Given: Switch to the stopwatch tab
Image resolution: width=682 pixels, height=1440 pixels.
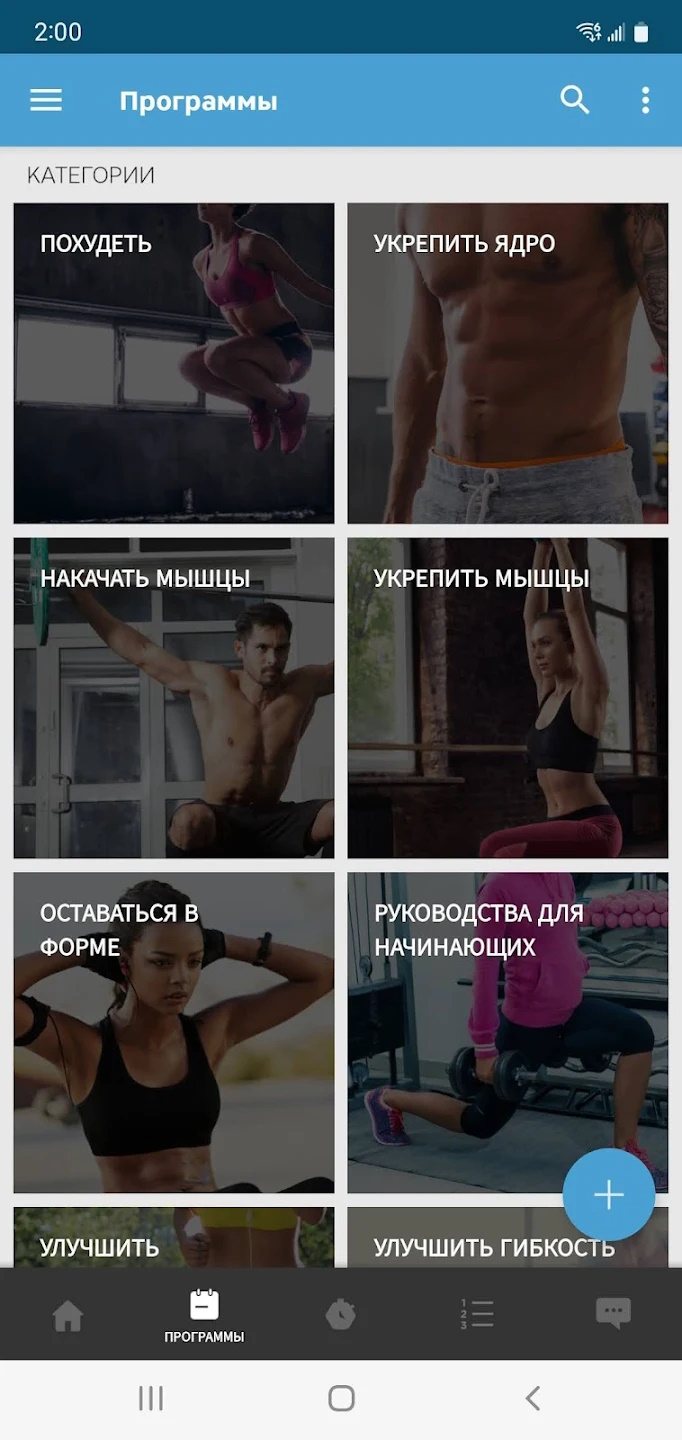Looking at the screenshot, I should 341,1315.
